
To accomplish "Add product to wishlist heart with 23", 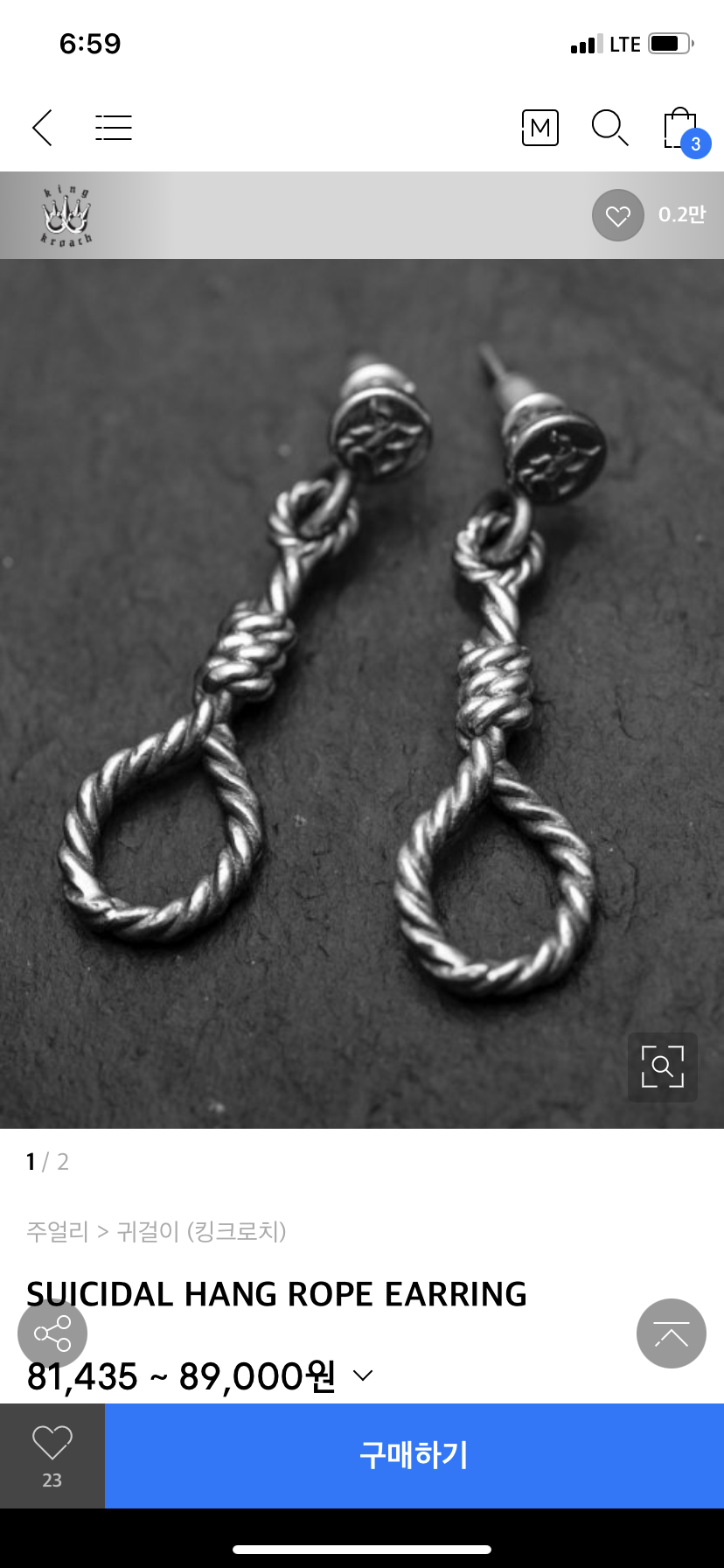I will (x=52, y=1454).
